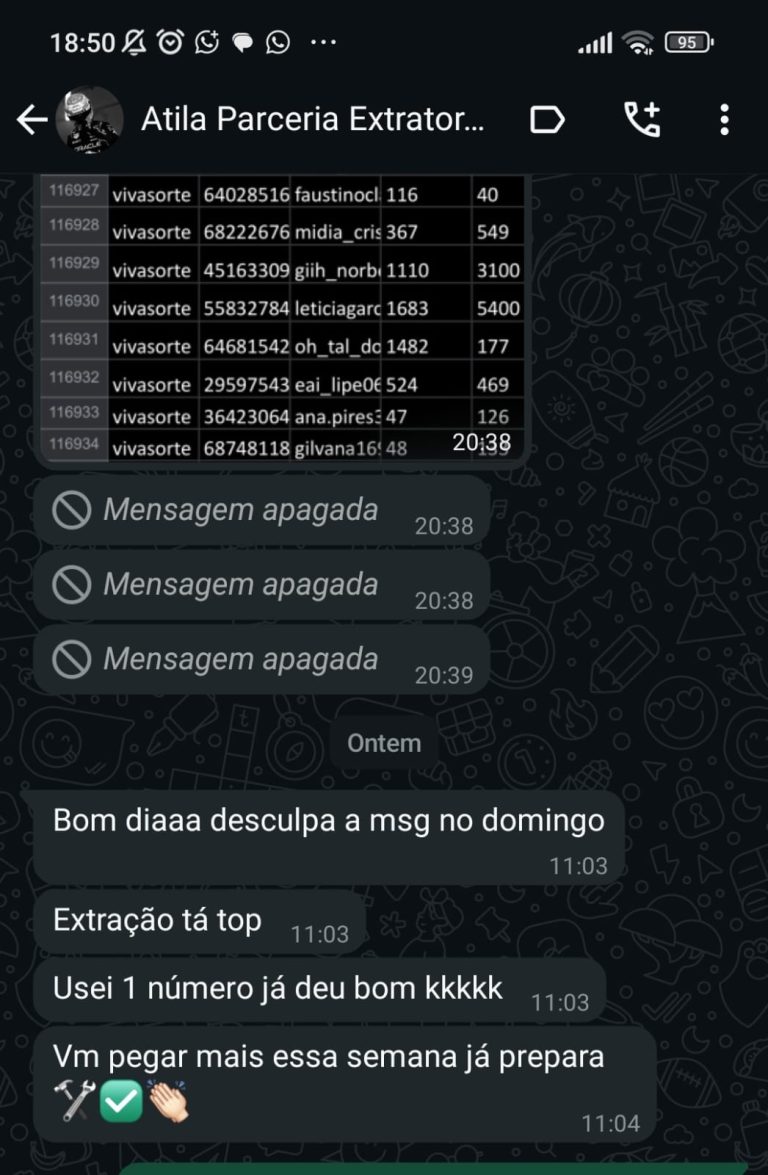Open Atila Parceria Extrator contact info
Viewport: 768px width, 1175px height.
(x=312, y=120)
